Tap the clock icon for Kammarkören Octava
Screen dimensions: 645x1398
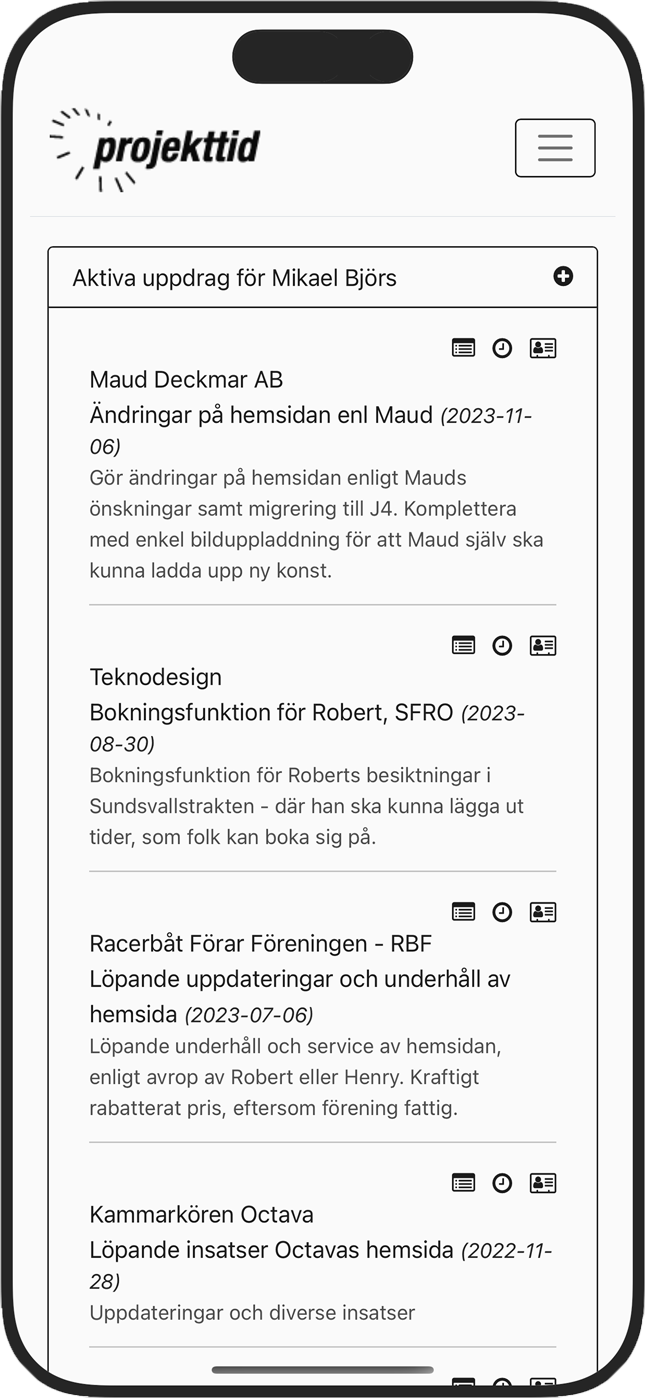[x=502, y=1183]
